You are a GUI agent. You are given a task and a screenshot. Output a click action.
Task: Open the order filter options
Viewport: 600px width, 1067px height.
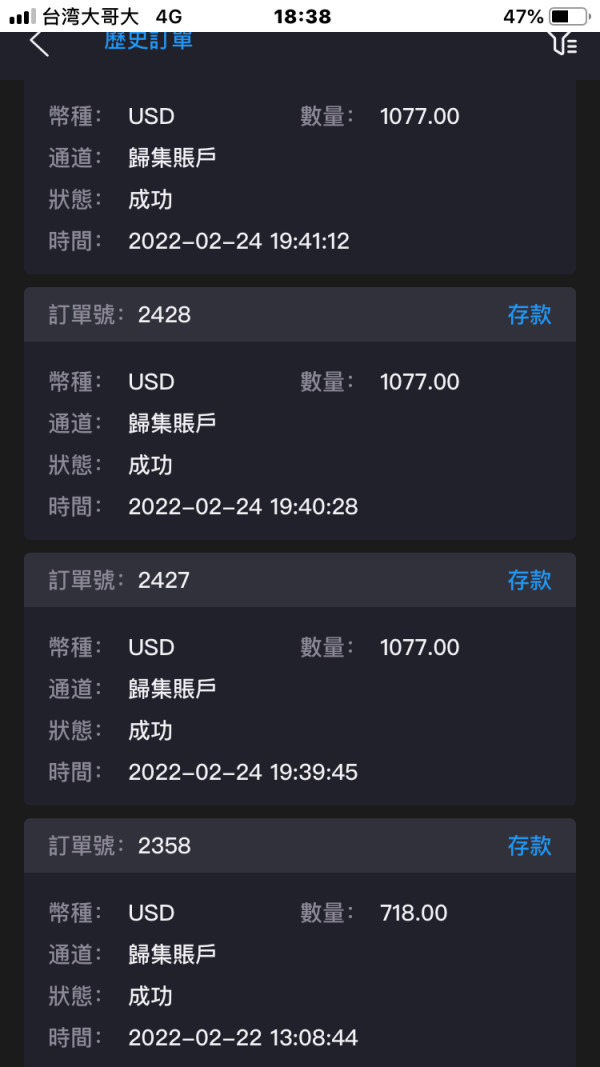[x=563, y=43]
